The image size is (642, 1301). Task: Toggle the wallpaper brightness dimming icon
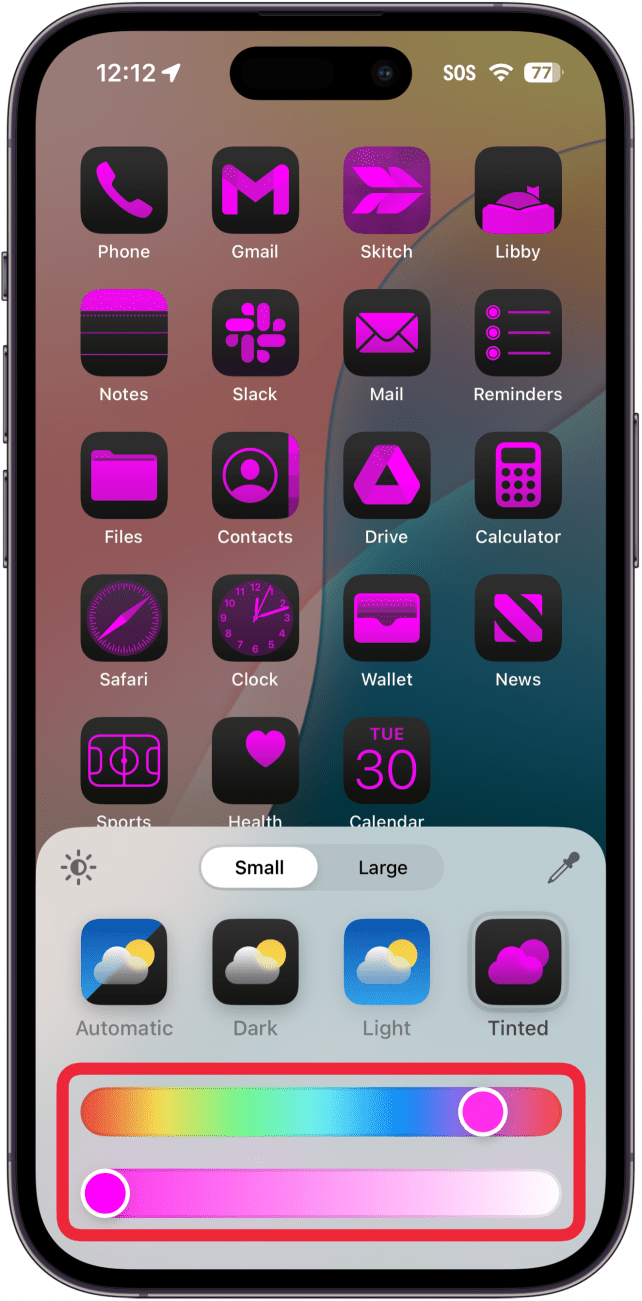pyautogui.click(x=78, y=867)
